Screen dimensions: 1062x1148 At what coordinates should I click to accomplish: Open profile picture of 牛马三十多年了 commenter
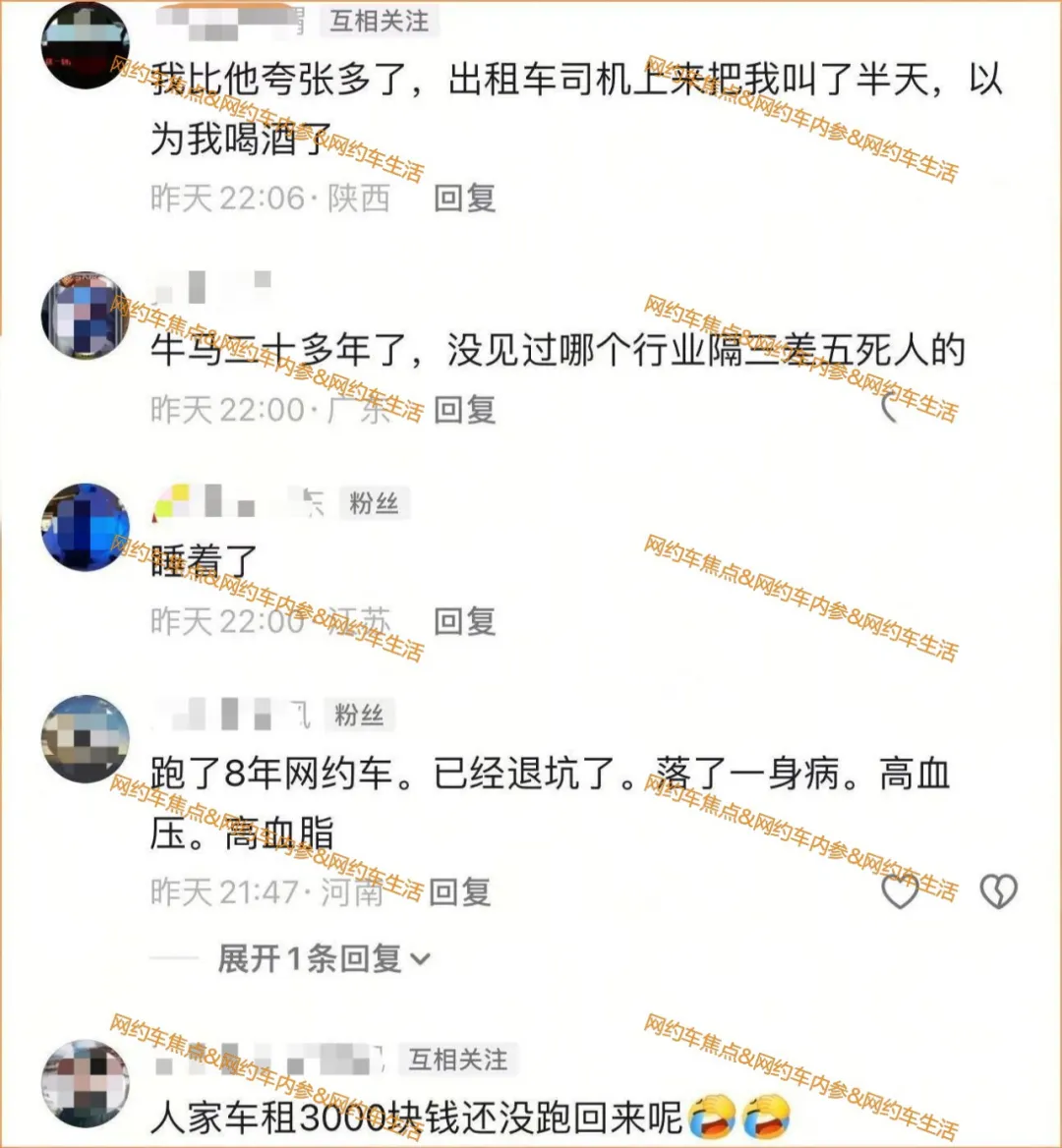(x=86, y=316)
